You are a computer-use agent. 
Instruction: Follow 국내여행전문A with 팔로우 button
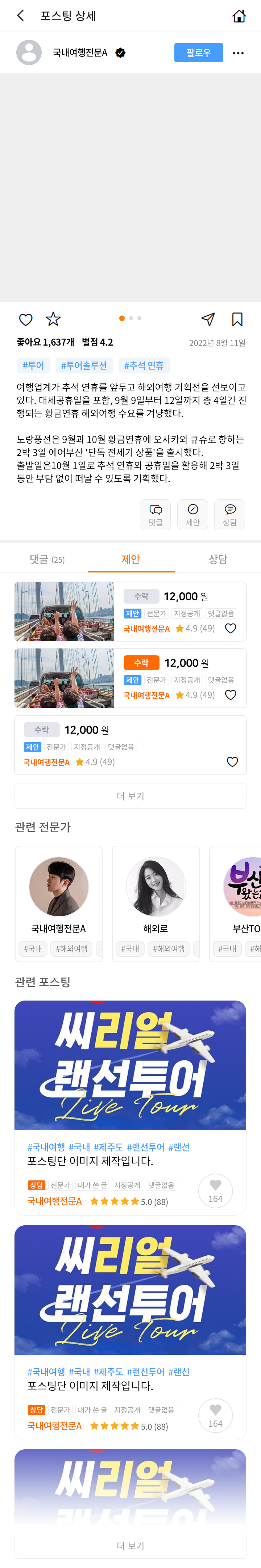pyautogui.click(x=198, y=53)
